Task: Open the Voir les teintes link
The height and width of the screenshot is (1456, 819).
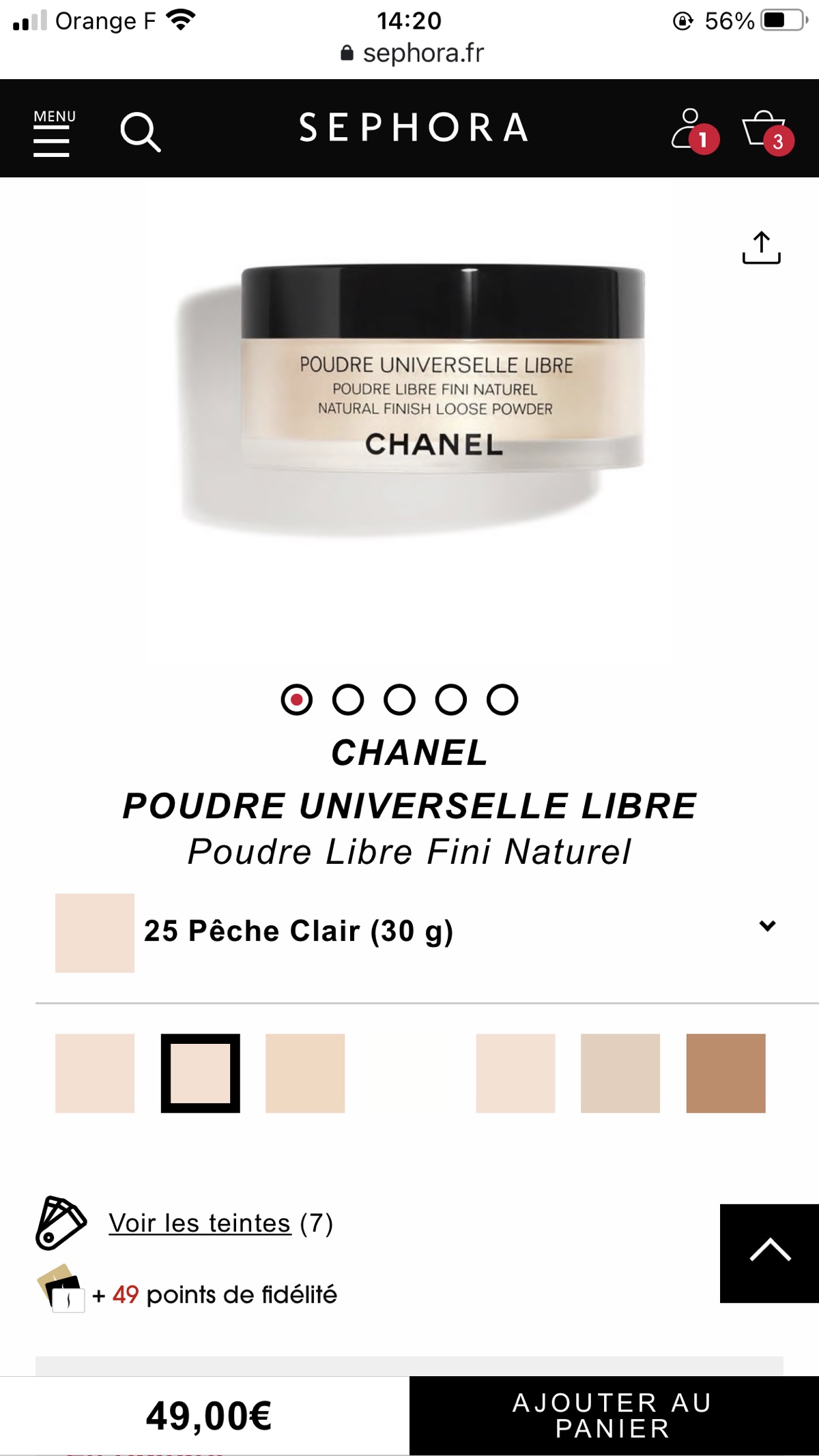Action: click(200, 1223)
